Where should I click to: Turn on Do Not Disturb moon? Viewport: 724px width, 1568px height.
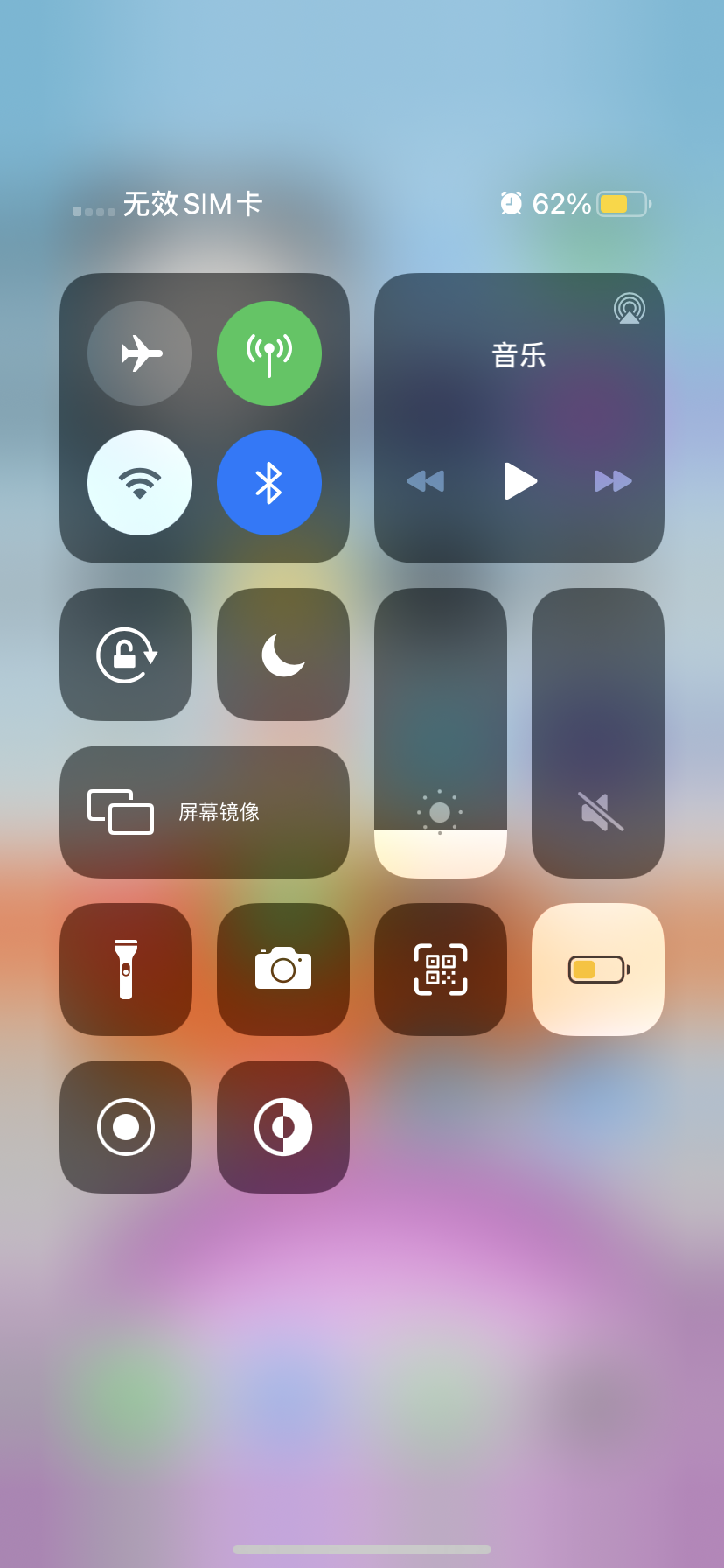click(283, 654)
